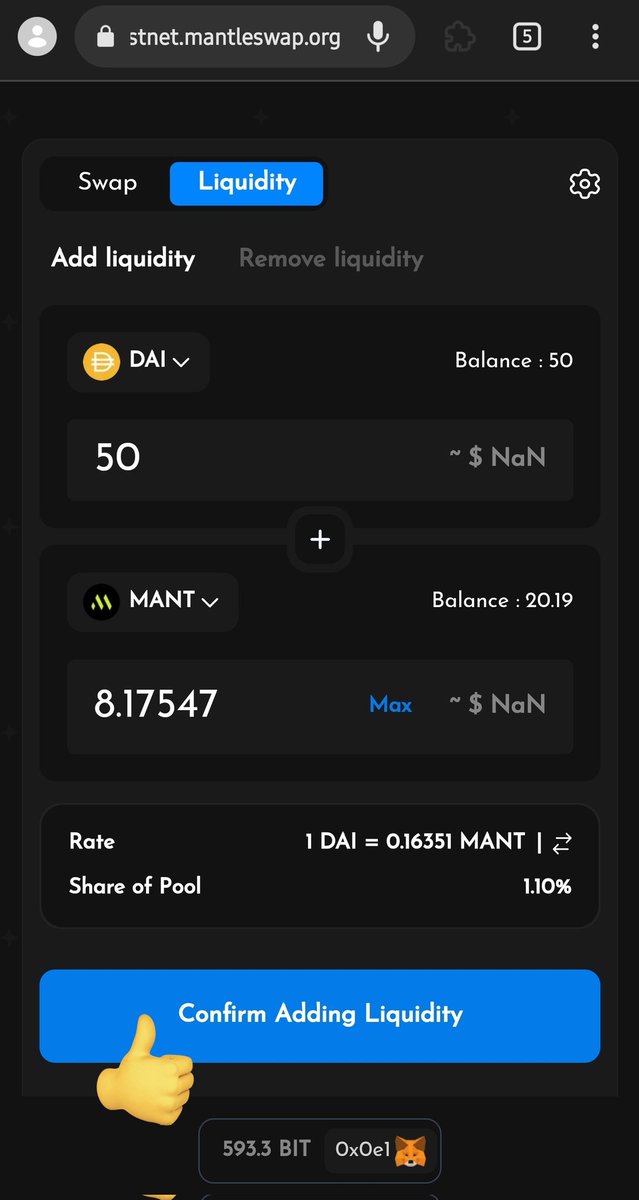Open the Add liquidity section
The width and height of the screenshot is (639, 1200).
click(x=123, y=259)
